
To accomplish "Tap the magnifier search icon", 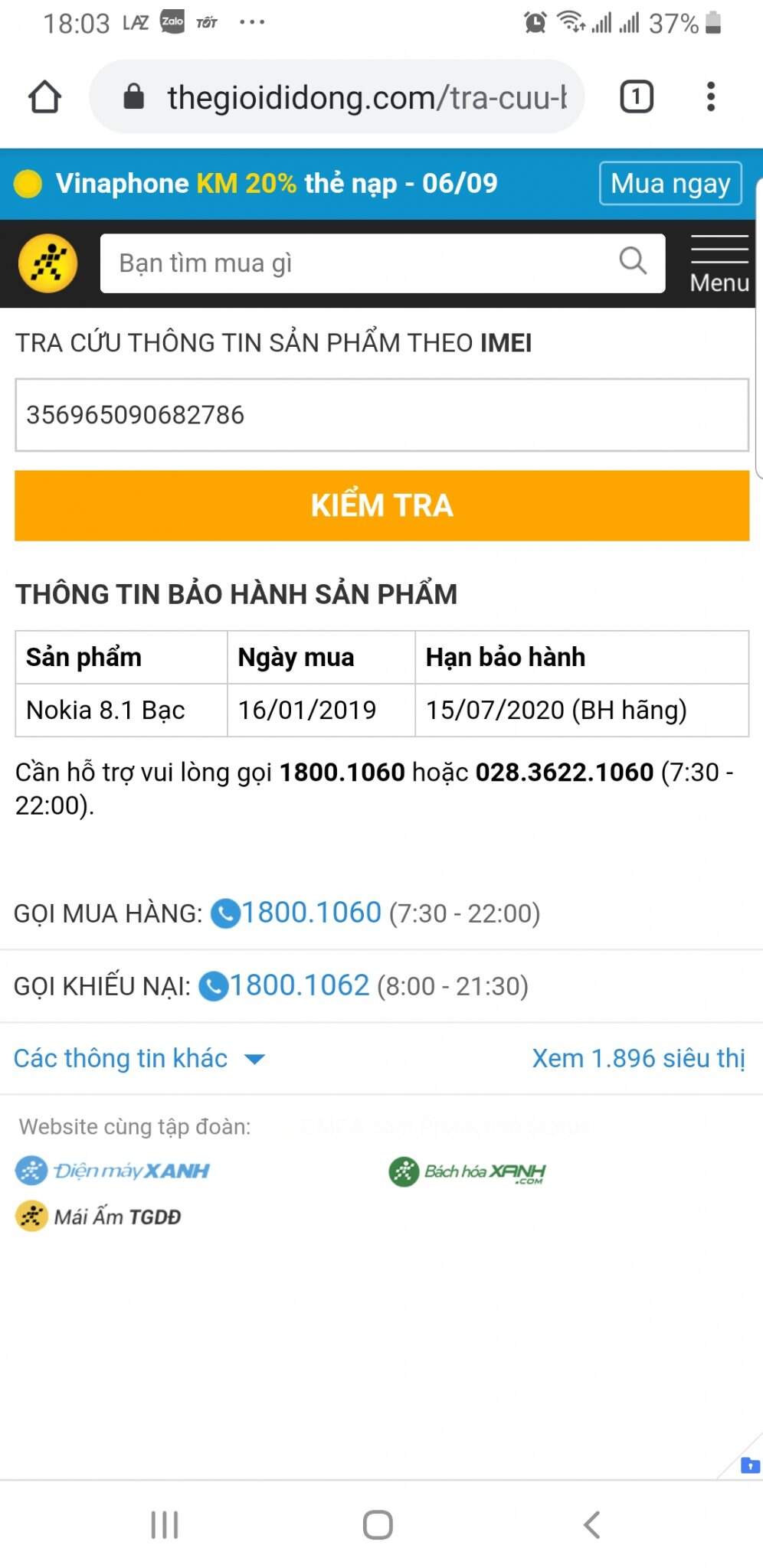I will coord(633,261).
